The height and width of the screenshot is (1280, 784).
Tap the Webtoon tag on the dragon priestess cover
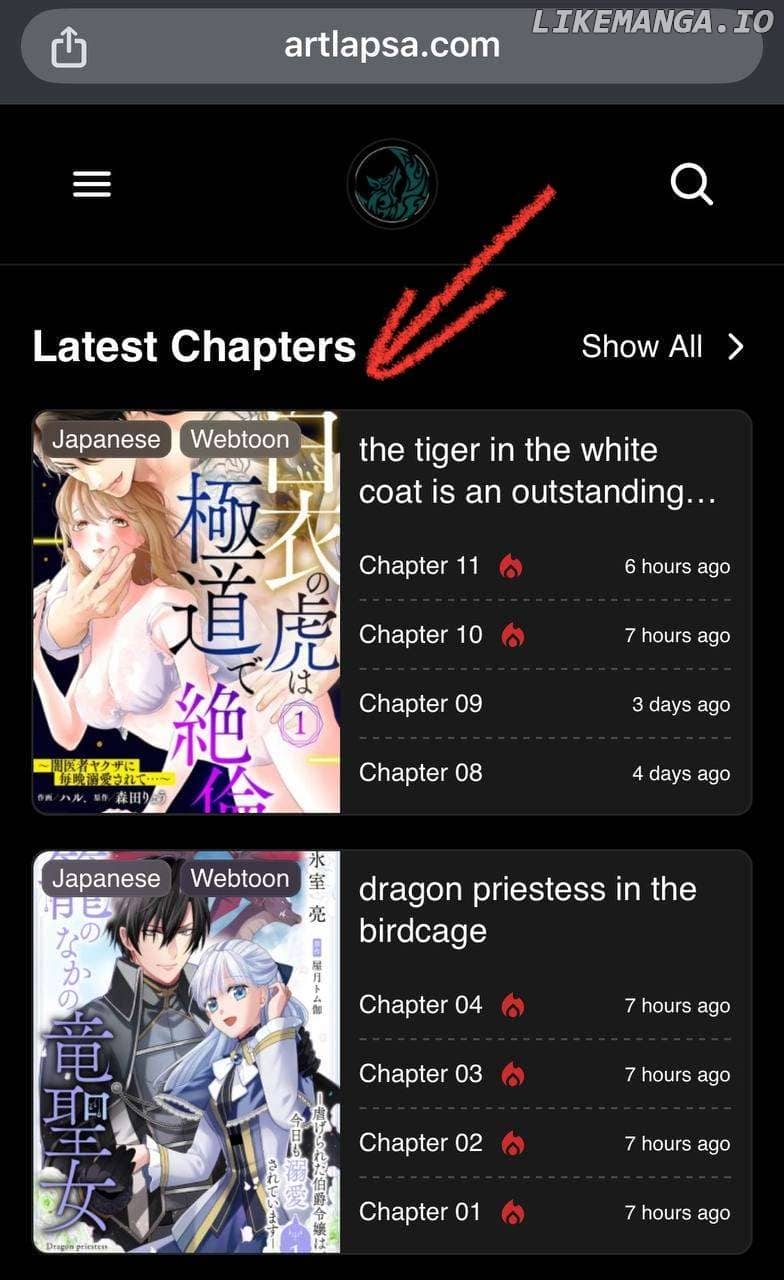pos(240,878)
